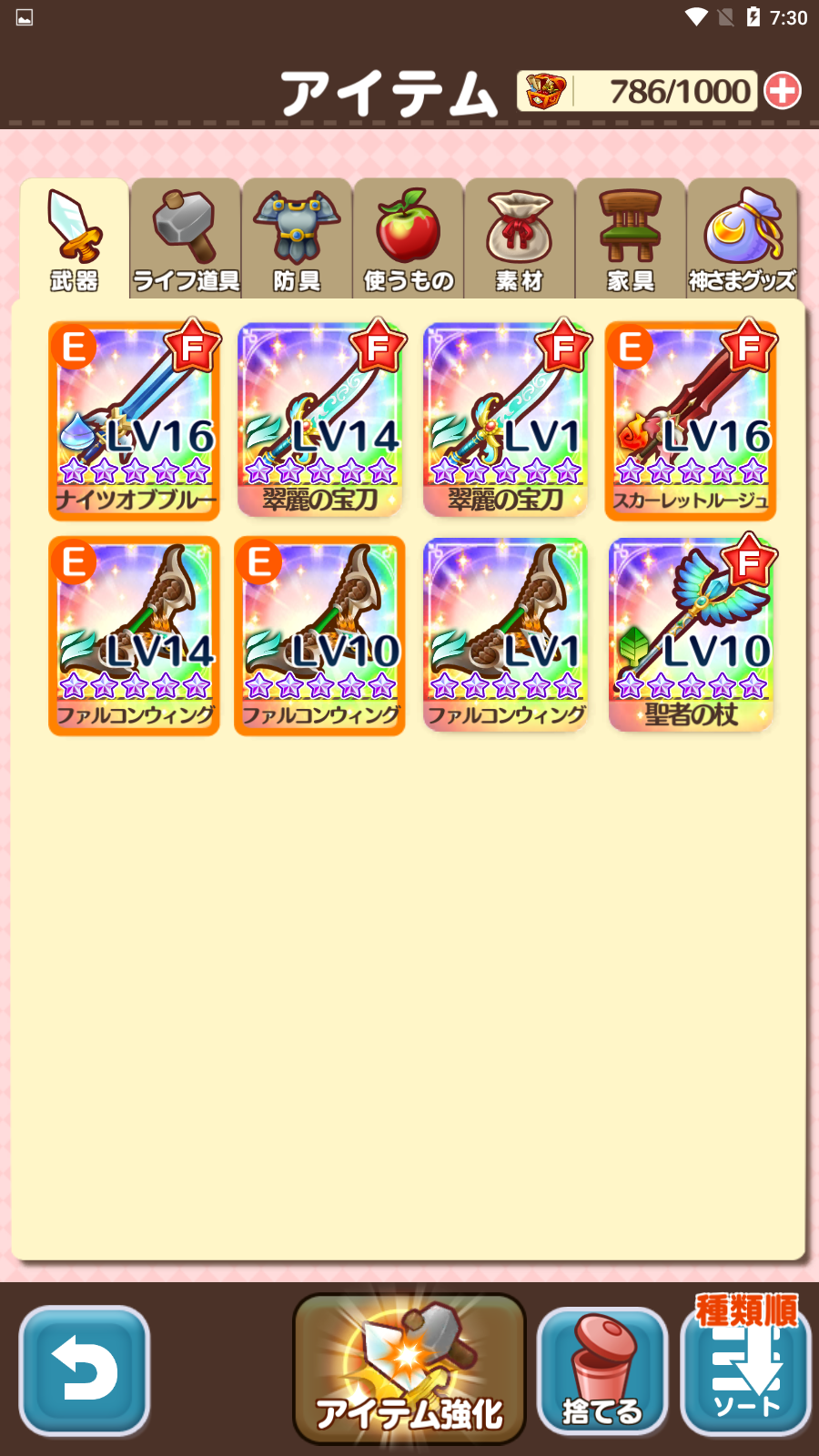Tap the red plus to expand inventory
The height and width of the screenshot is (1456, 819).
tap(783, 91)
